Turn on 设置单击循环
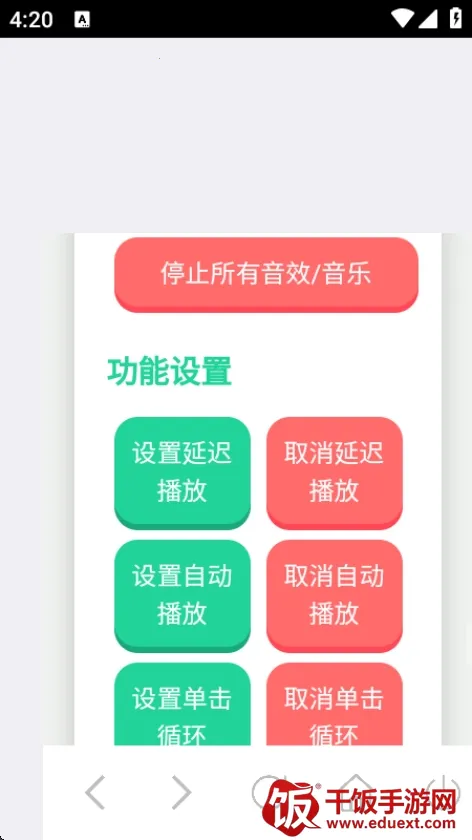Viewport: 472px width, 840px height. point(182,704)
